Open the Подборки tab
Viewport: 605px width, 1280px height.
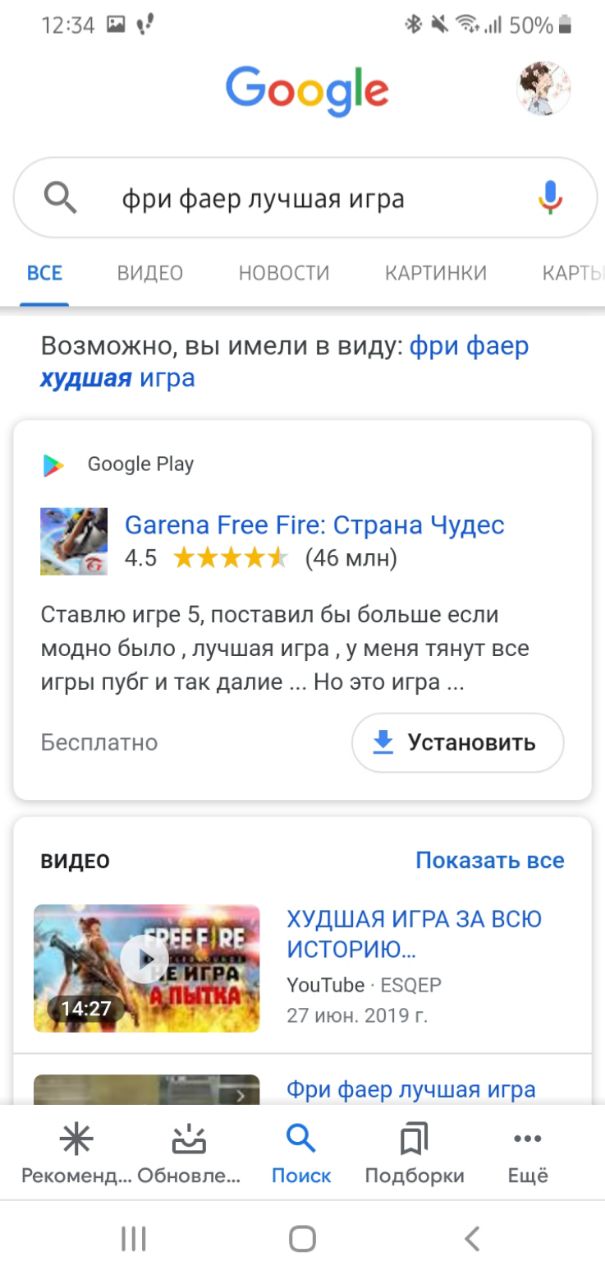pyautogui.click(x=414, y=1152)
